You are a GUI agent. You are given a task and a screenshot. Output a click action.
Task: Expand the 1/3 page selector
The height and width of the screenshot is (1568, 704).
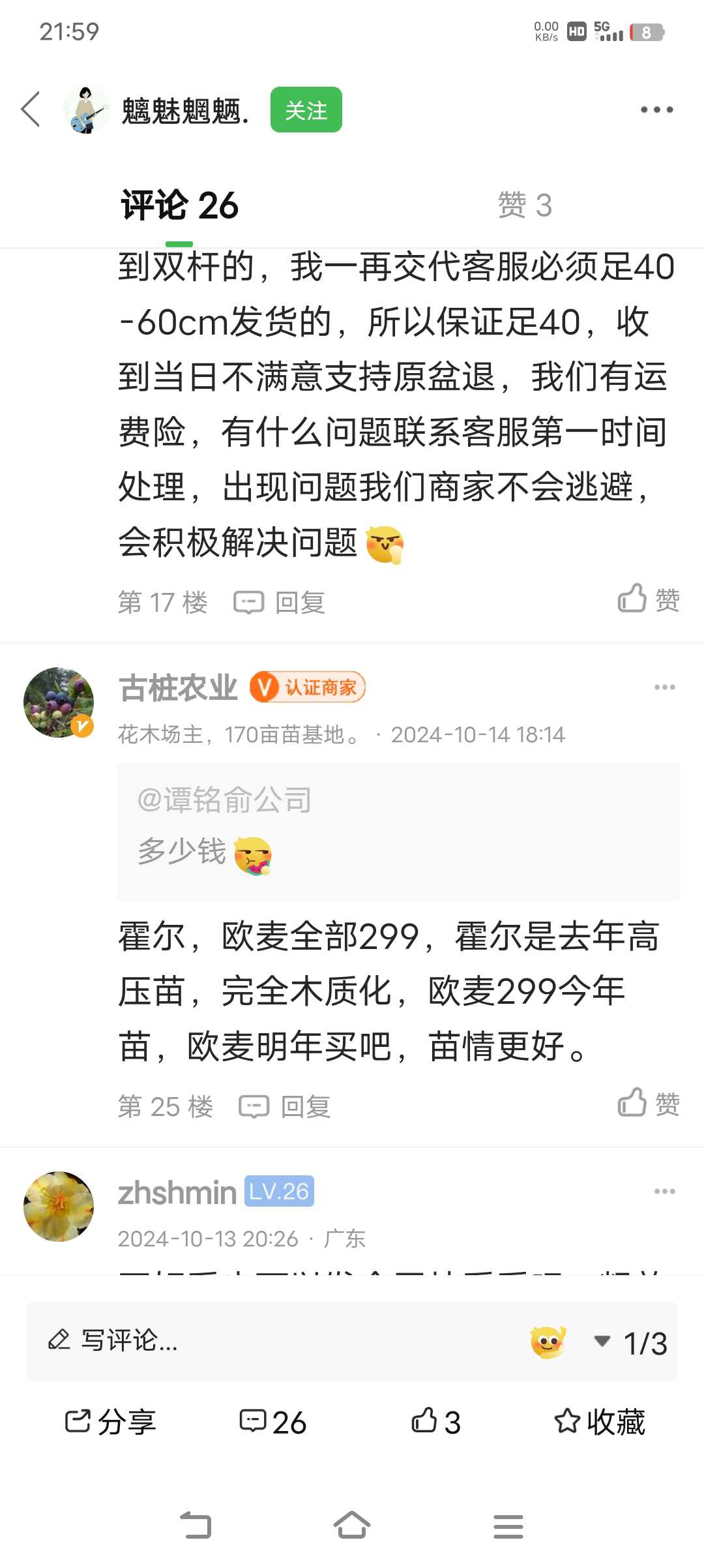tap(631, 1343)
